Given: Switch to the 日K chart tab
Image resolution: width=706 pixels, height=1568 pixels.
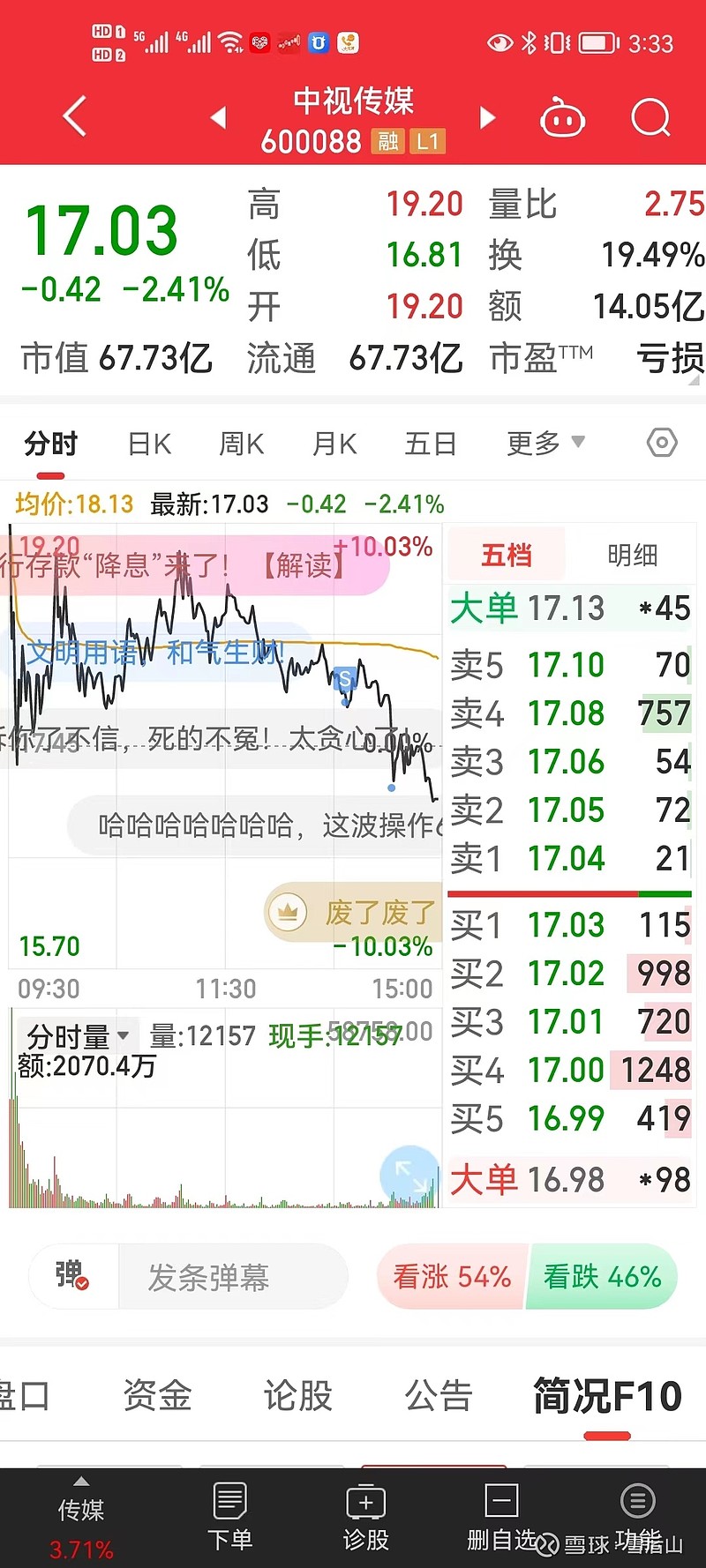Looking at the screenshot, I should [x=149, y=444].
